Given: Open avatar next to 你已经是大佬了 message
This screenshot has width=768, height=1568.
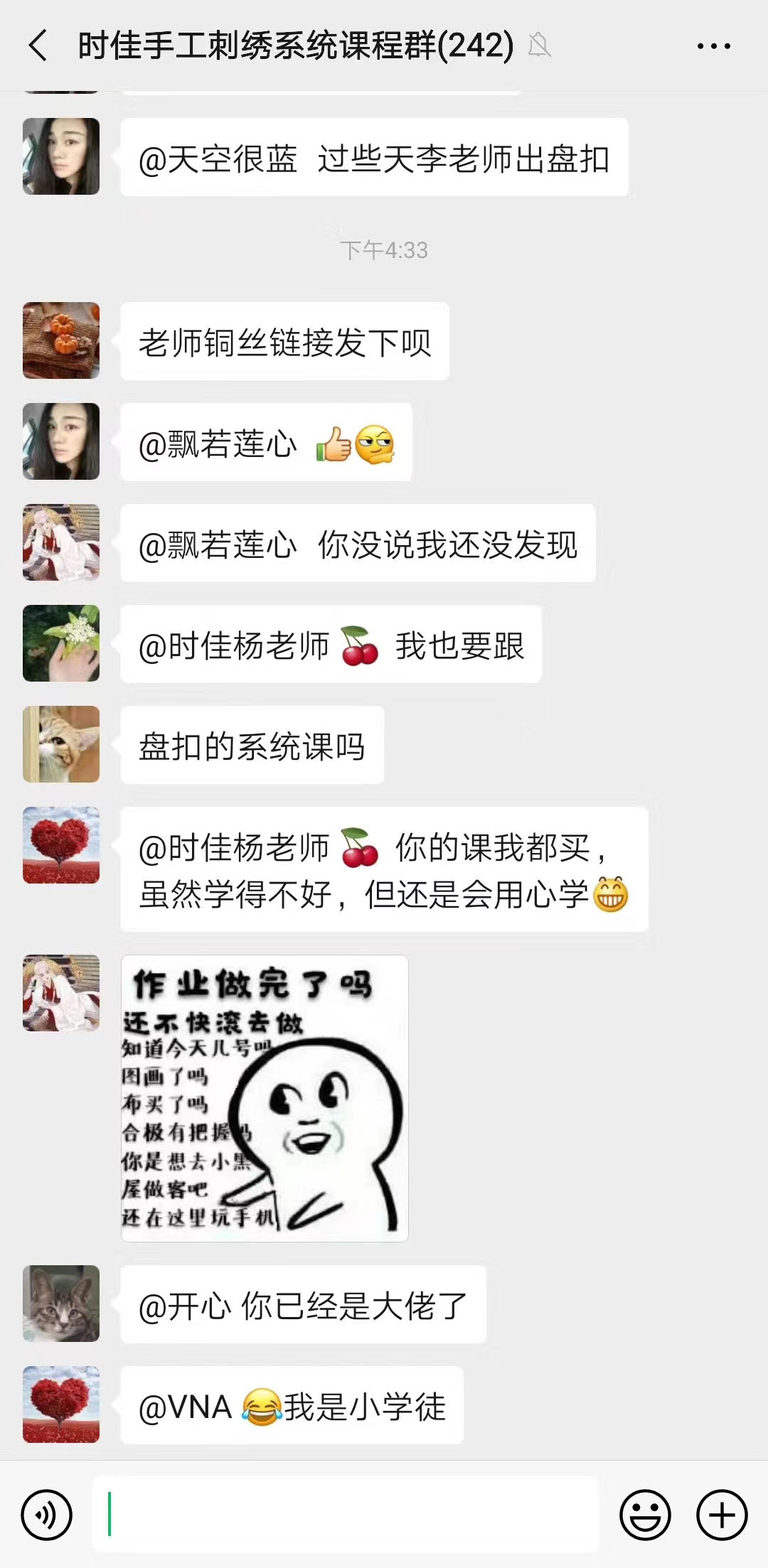Looking at the screenshot, I should coord(61,1304).
